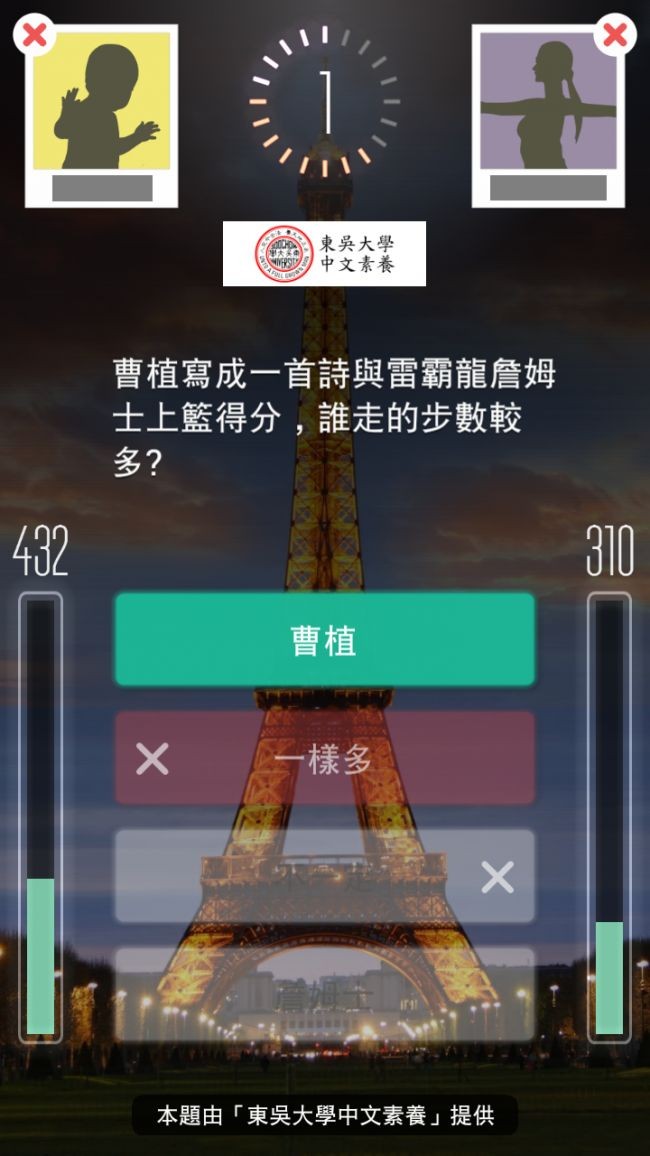Pick the faded answer 詹姆士
Viewport: 650px width, 1156px height.
click(x=324, y=994)
